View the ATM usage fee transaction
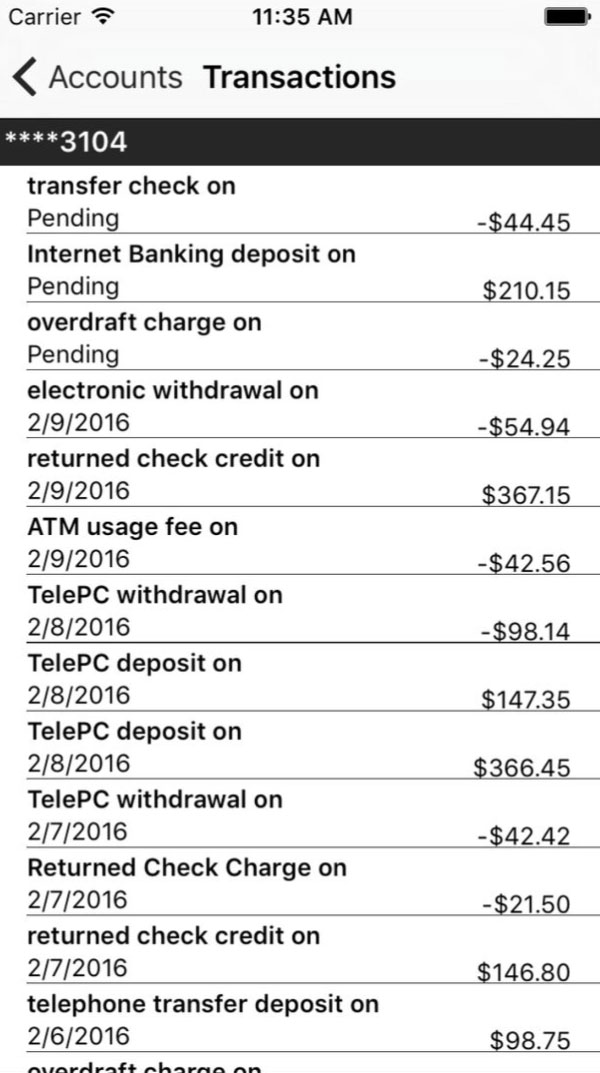The height and width of the screenshot is (1073, 600). pos(299,542)
